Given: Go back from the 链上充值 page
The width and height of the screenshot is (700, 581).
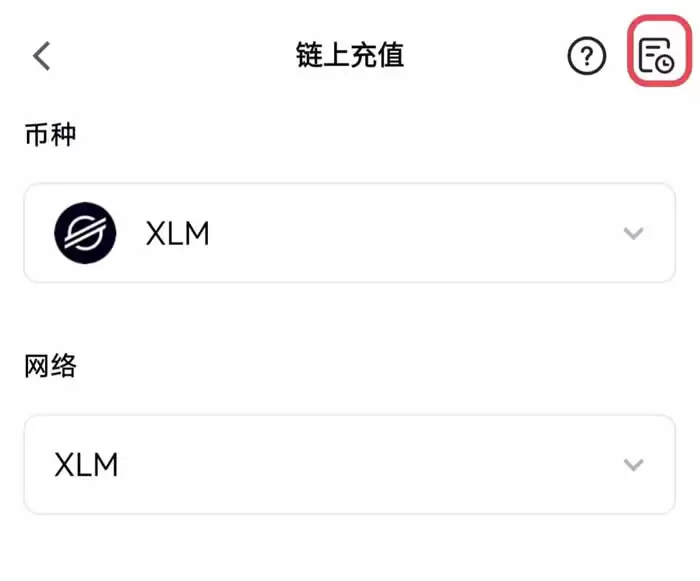Looking at the screenshot, I should click(x=41, y=56).
